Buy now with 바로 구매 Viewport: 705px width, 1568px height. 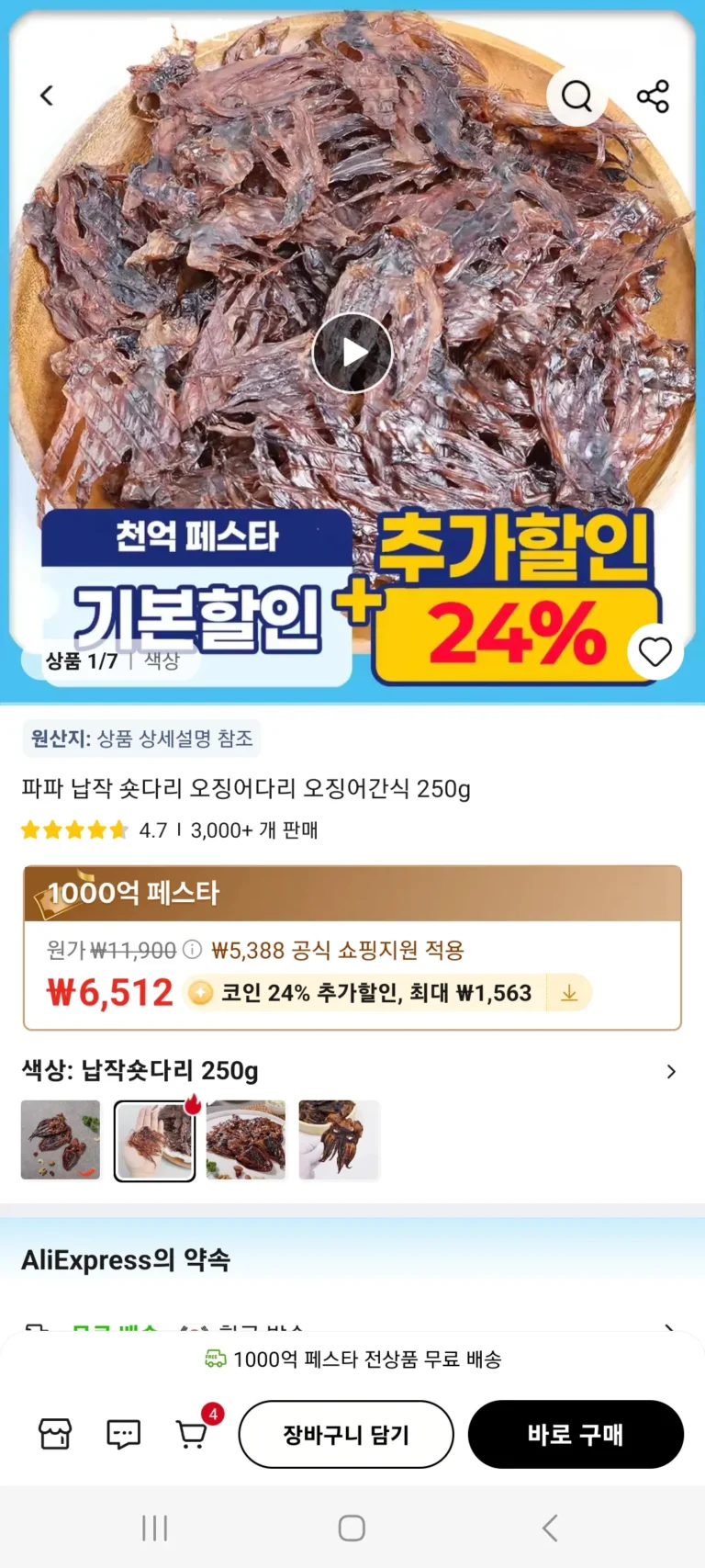(x=576, y=1434)
